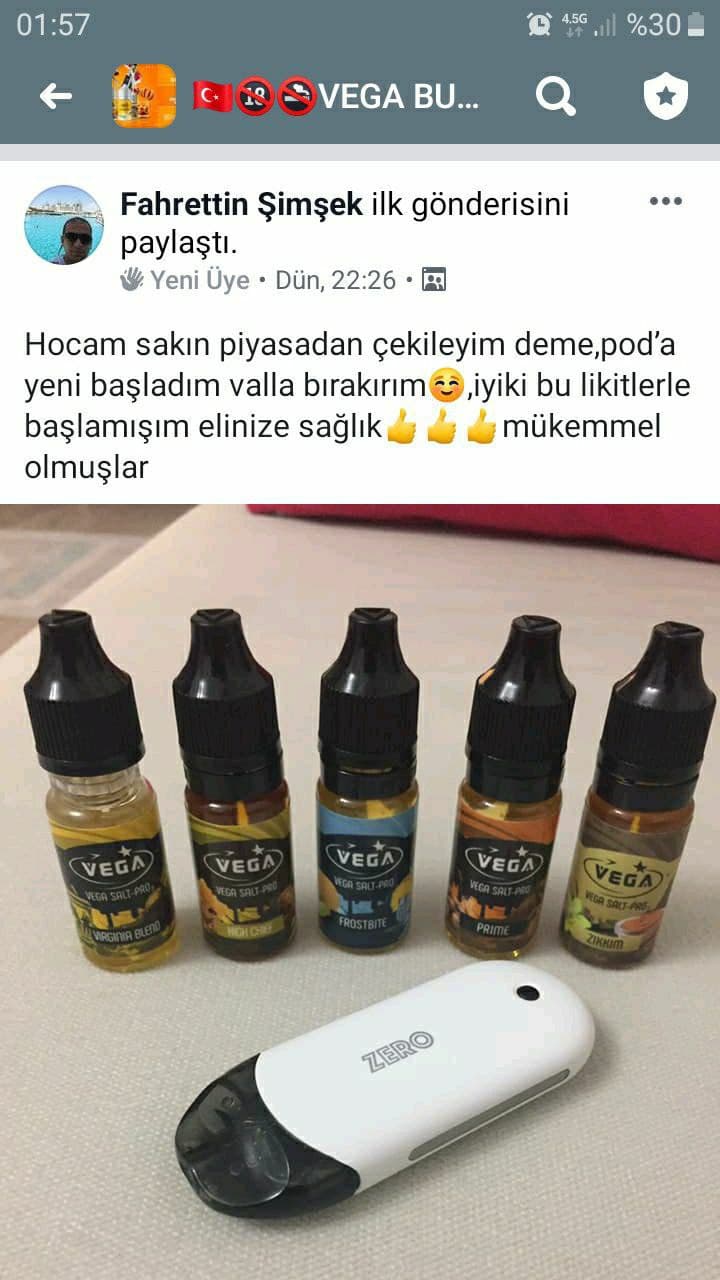Screen dimensions: 720x1280
Task: Search within the group
Action: click(555, 96)
